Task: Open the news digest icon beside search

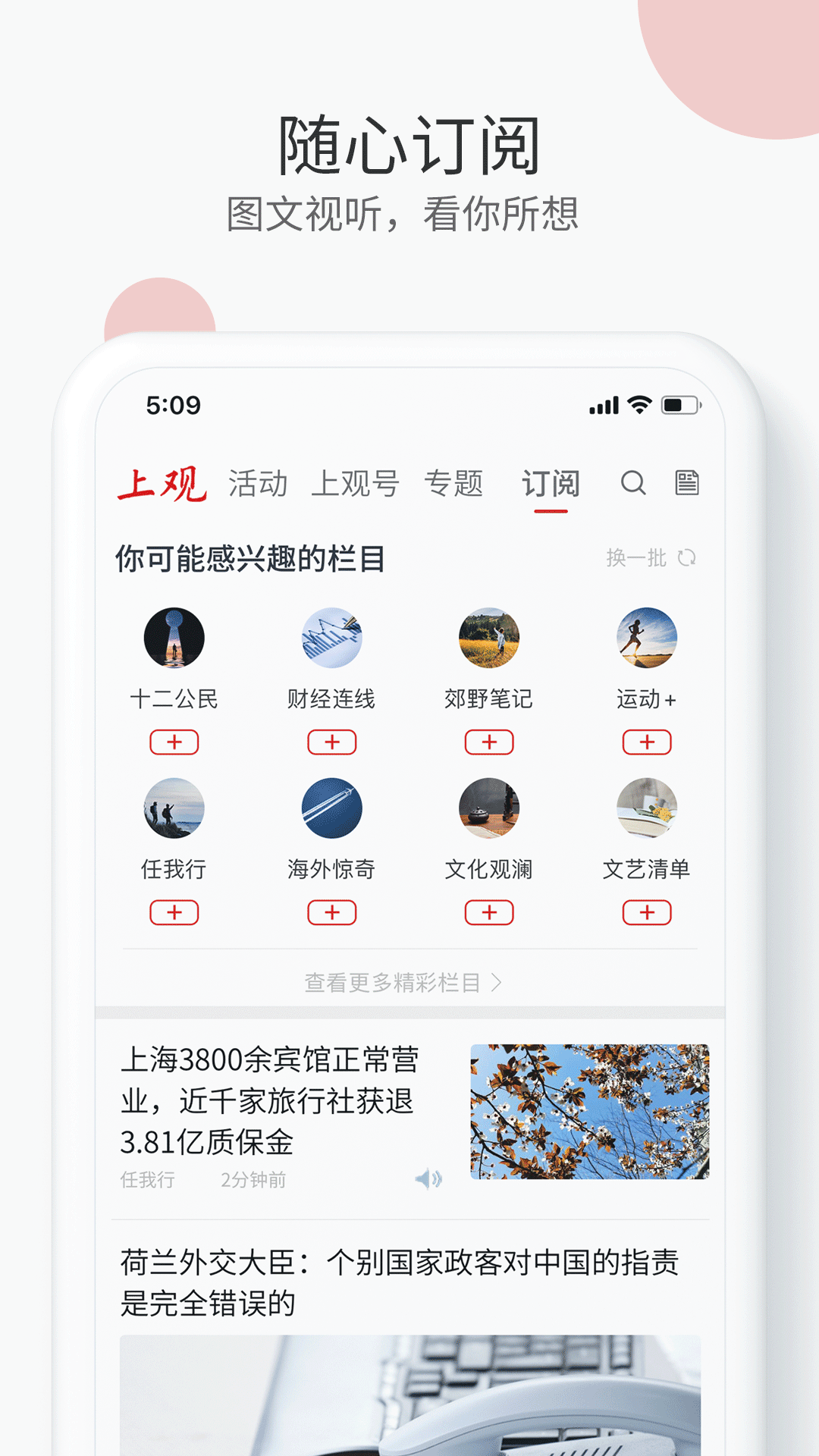Action: 687,484
